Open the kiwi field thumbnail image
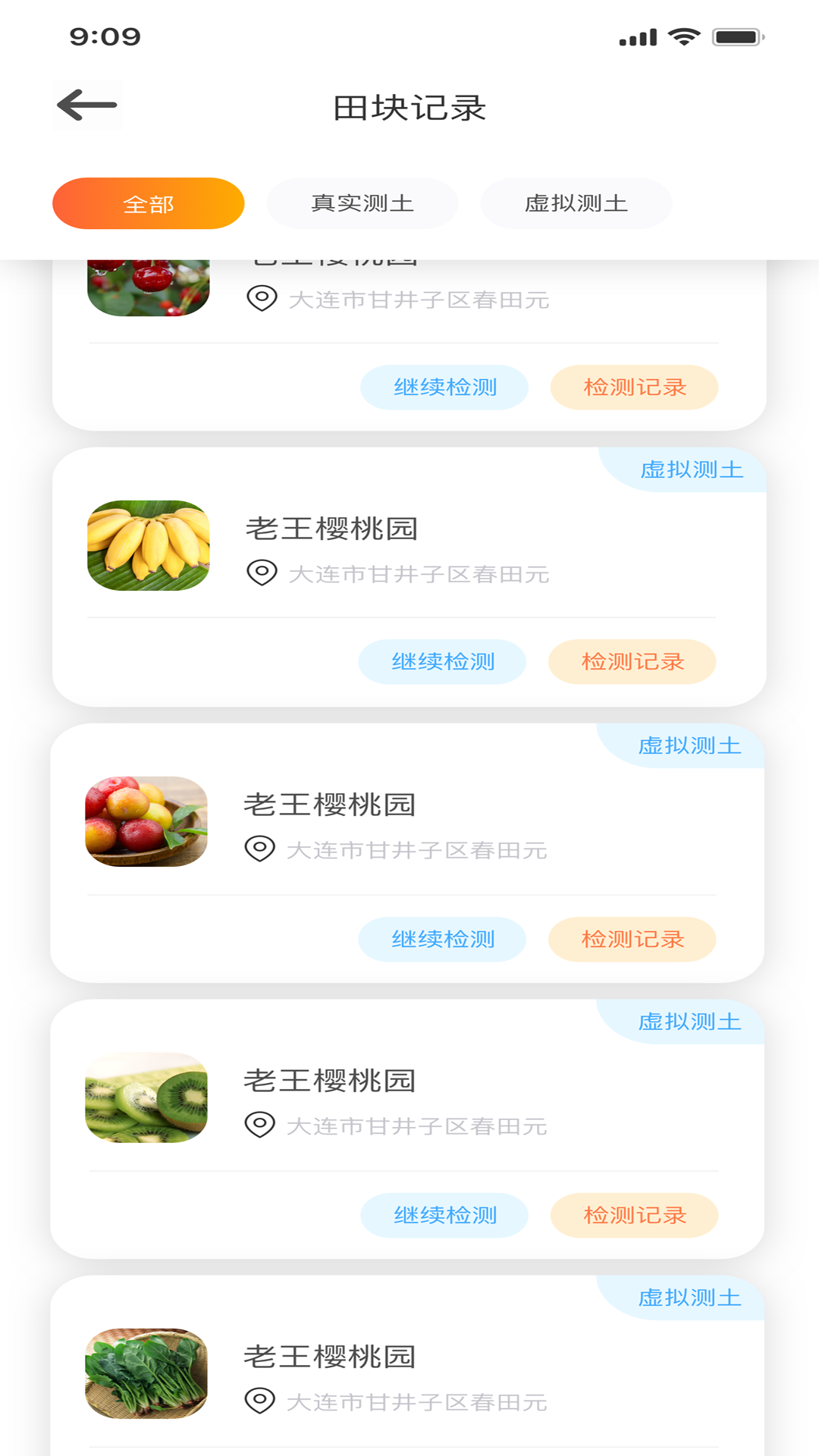 pos(146,1097)
